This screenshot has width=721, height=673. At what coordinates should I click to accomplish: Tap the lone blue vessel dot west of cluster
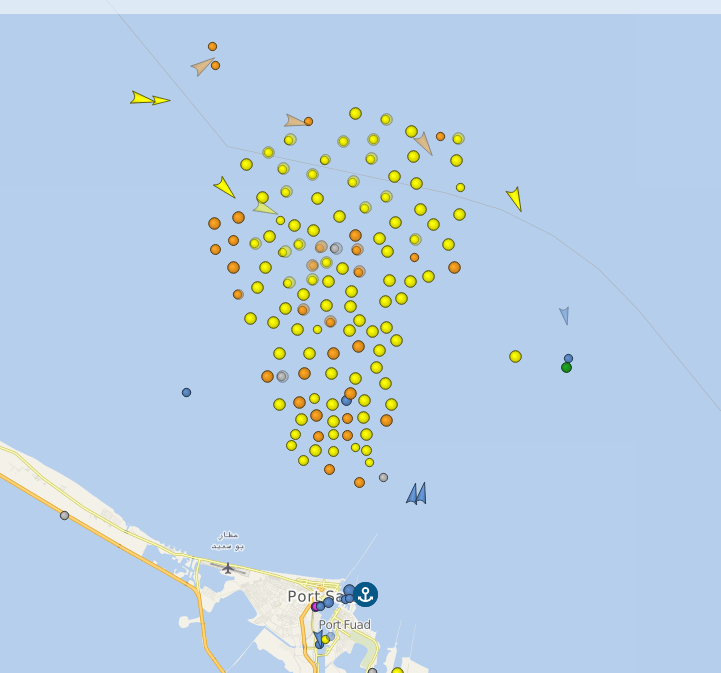[x=186, y=392]
